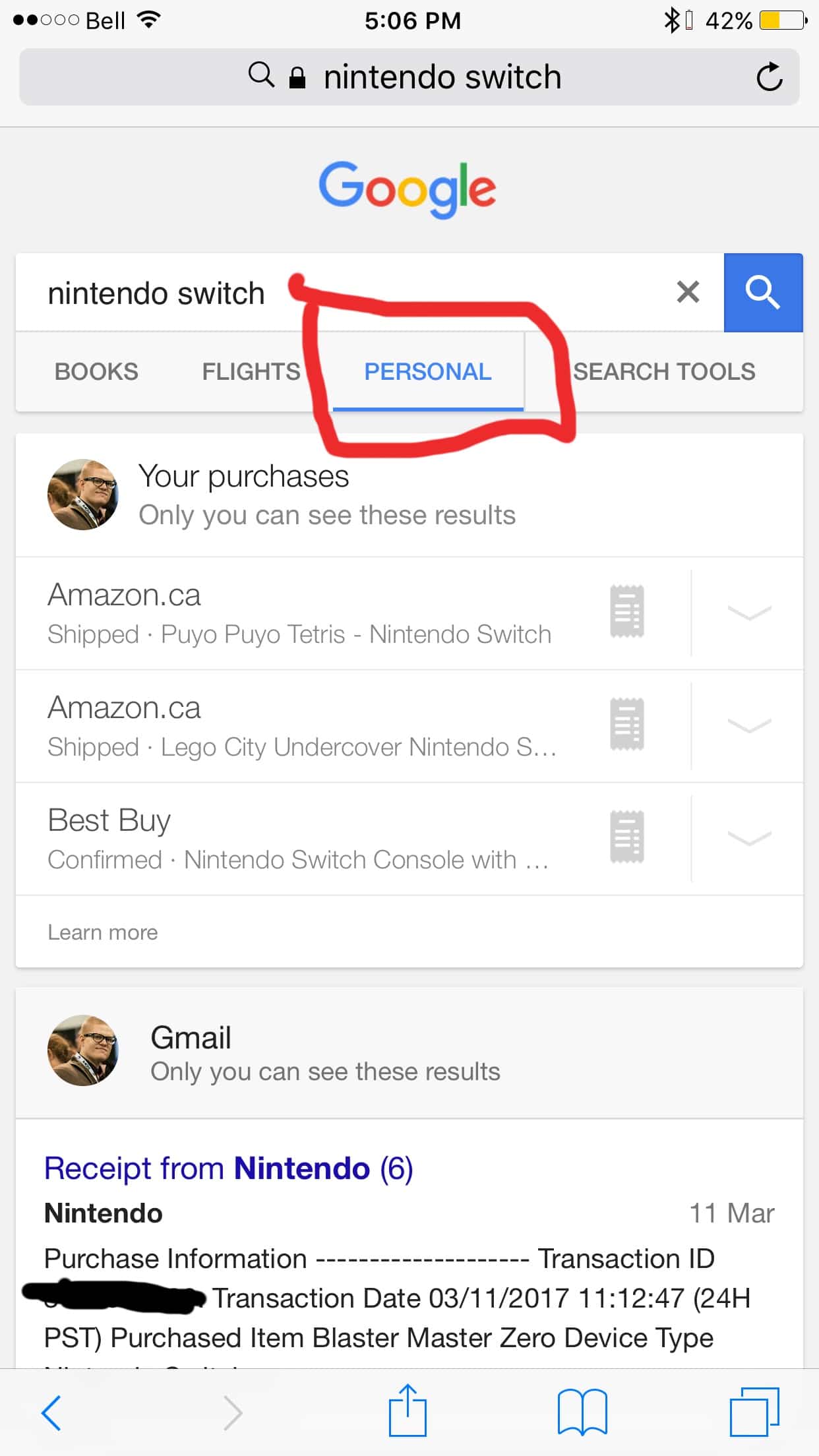
Task: Open Search Tools
Action: (664, 371)
